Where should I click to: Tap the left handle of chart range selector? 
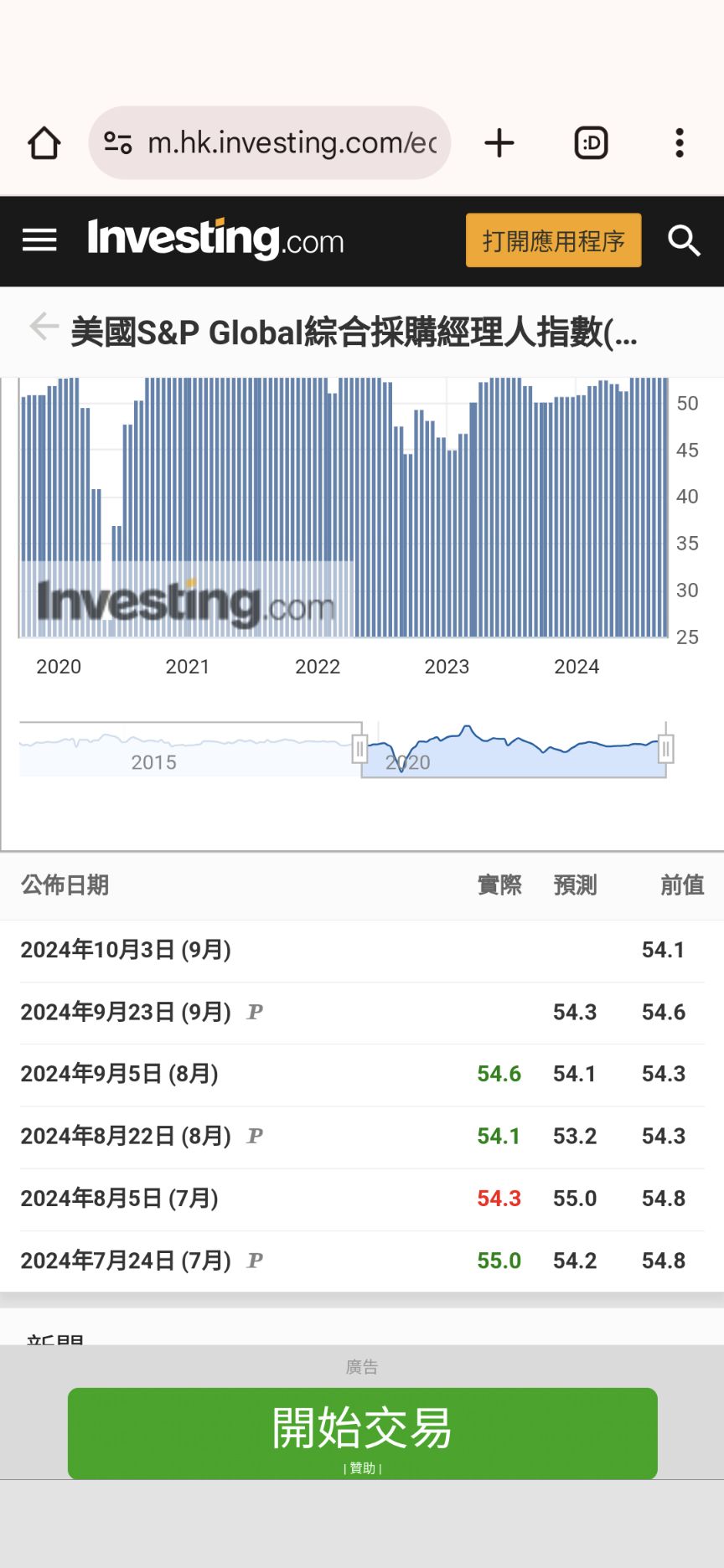tap(359, 748)
